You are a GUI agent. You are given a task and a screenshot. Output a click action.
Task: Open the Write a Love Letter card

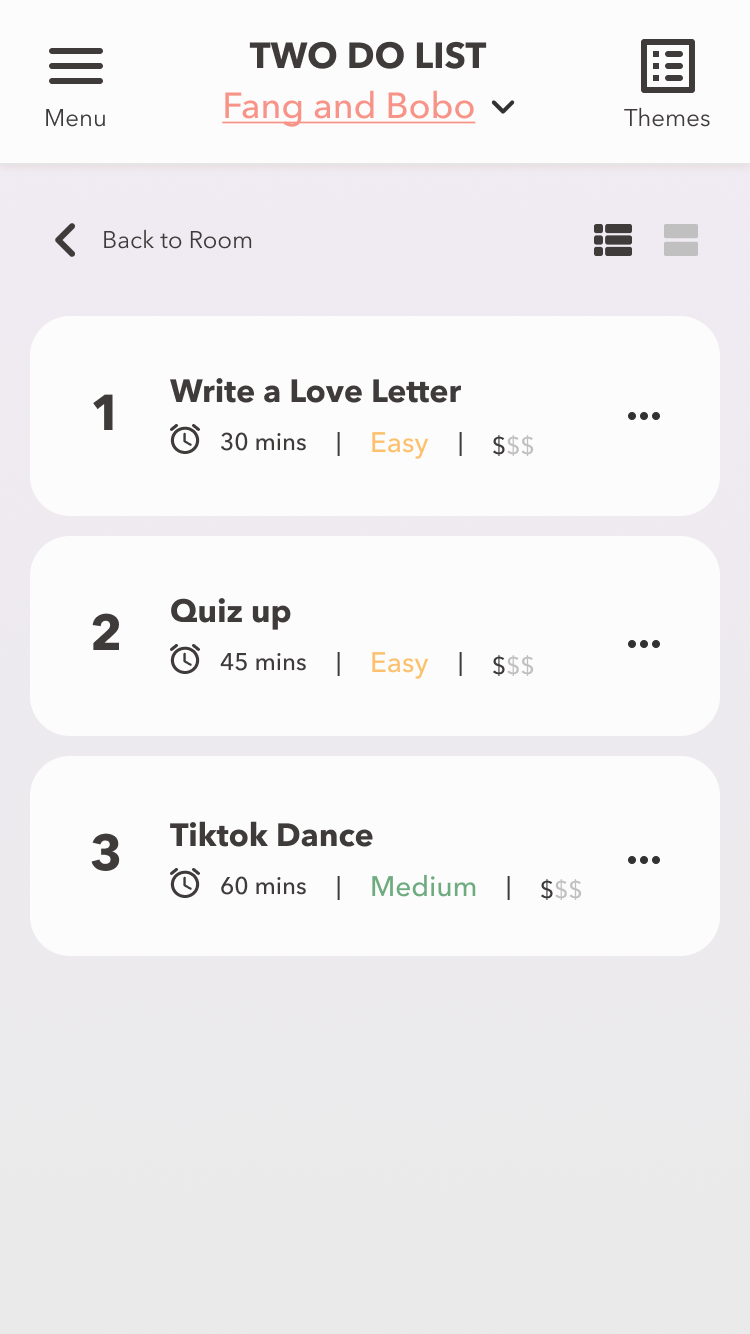[375, 416]
